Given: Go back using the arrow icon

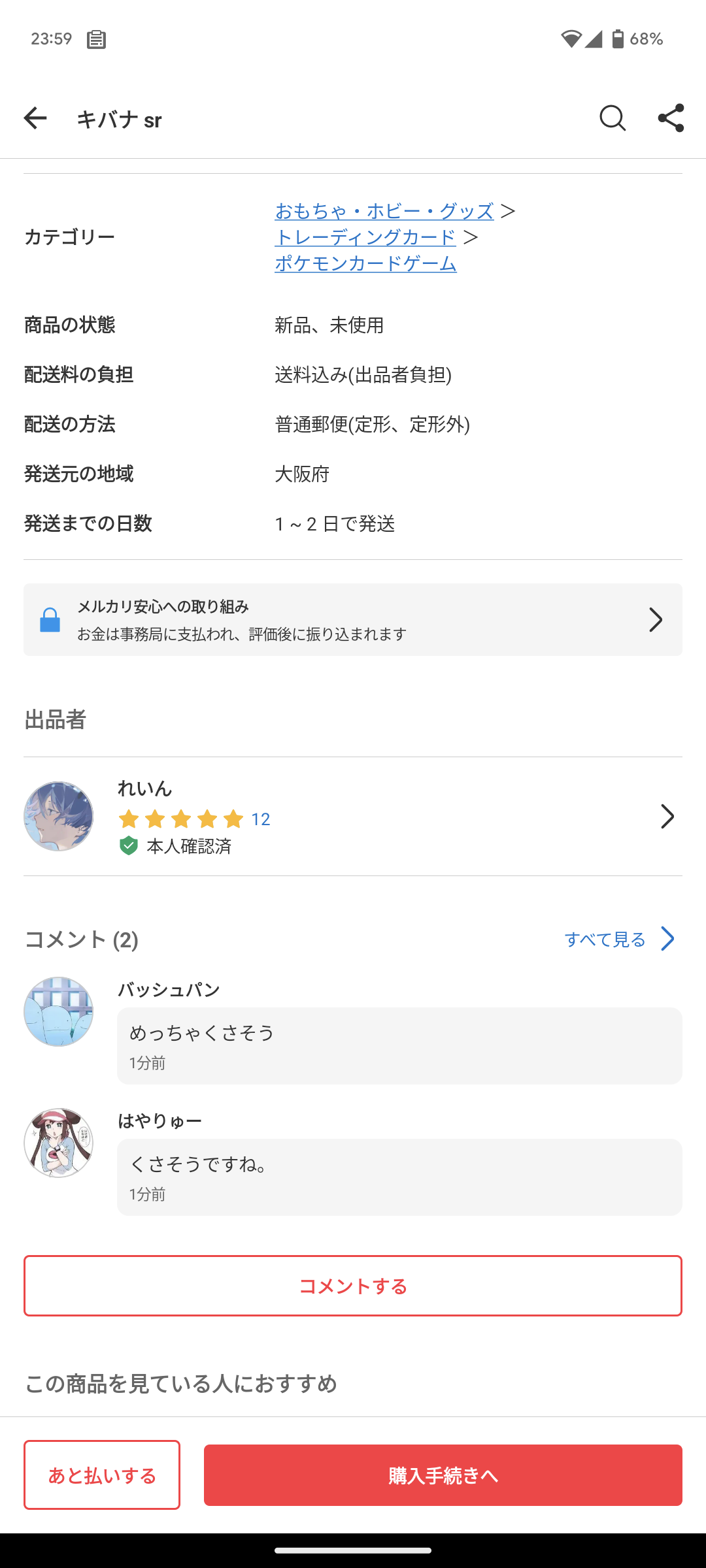Looking at the screenshot, I should [35, 118].
